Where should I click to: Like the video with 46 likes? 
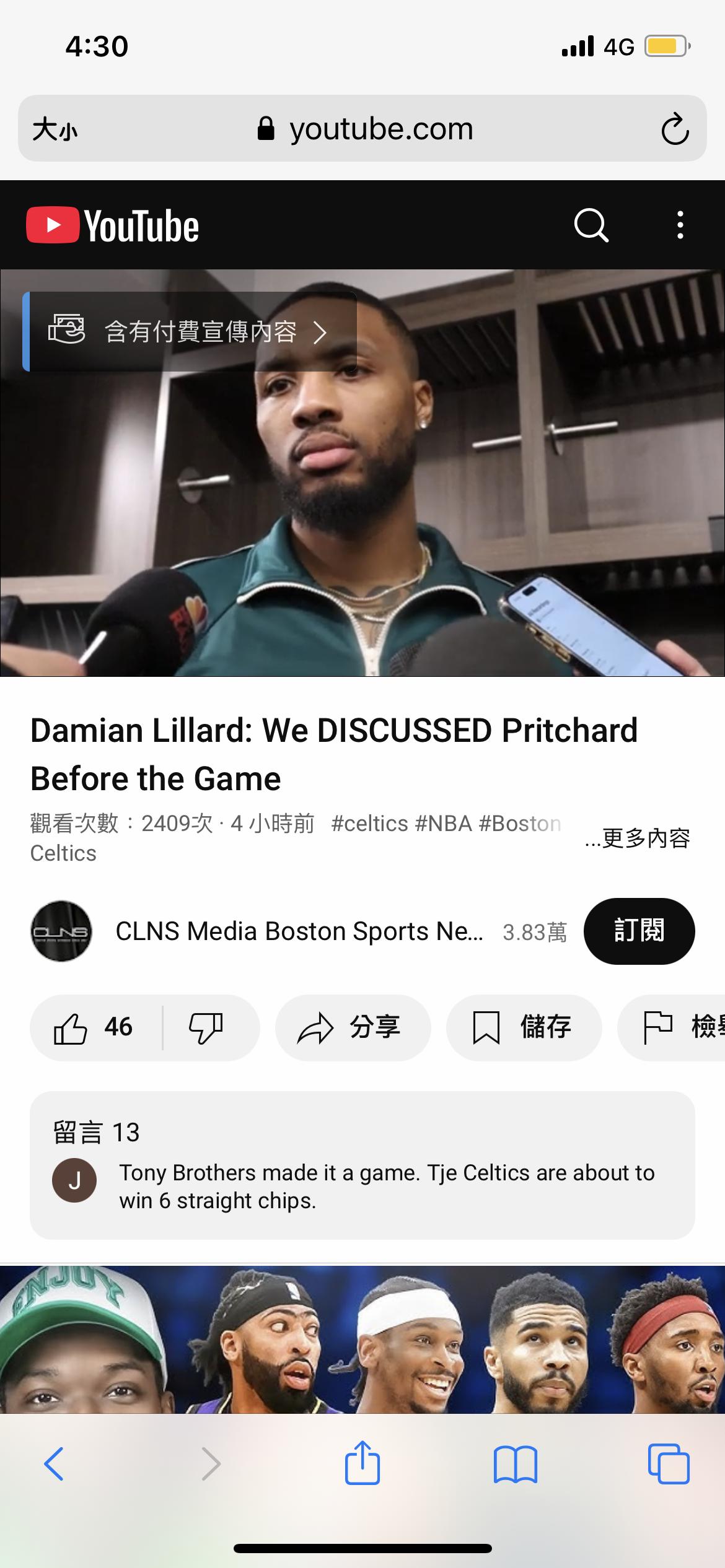pos(94,1027)
